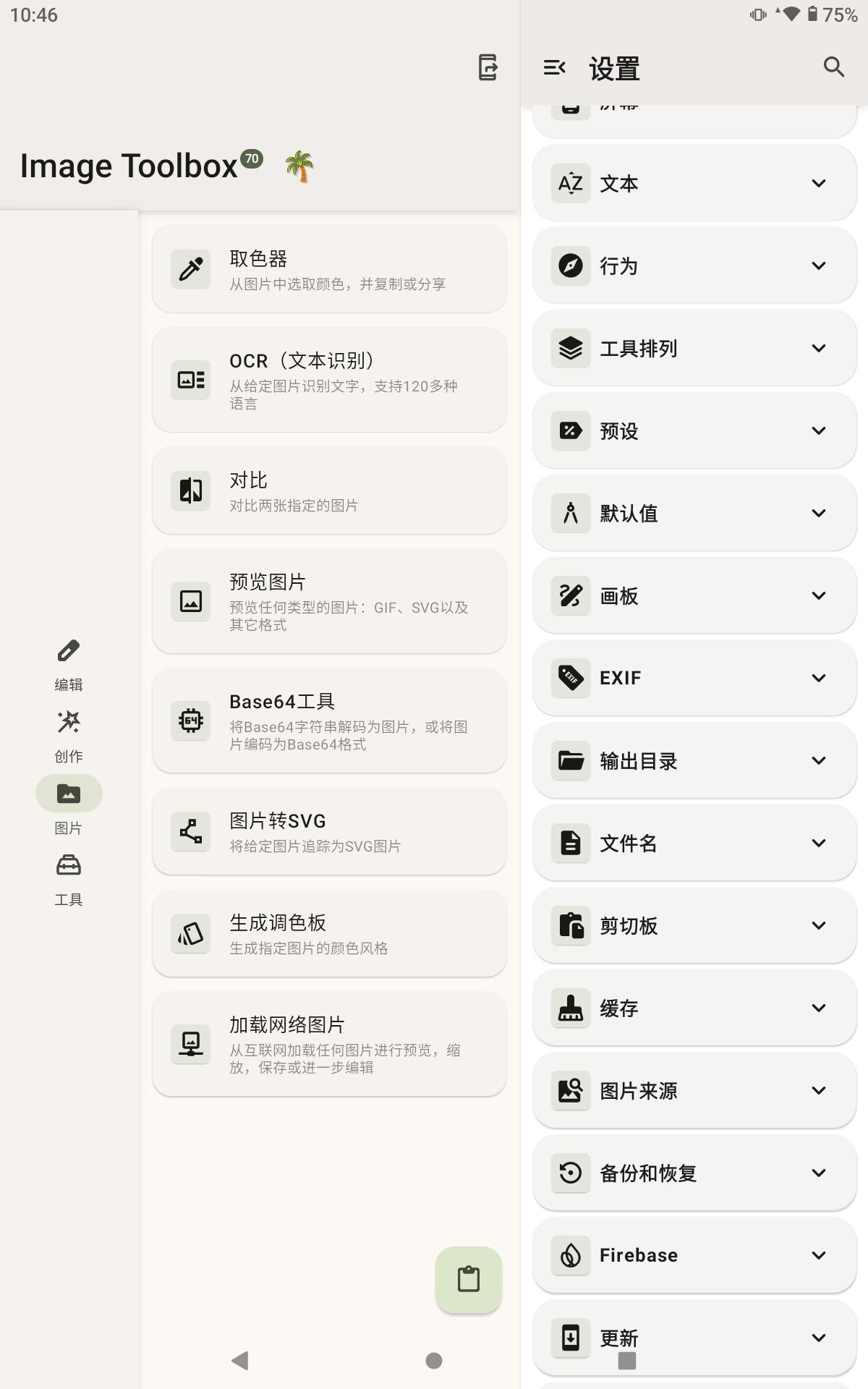Open the Base64工具 card
This screenshot has height=1389, width=868.
[x=329, y=721]
